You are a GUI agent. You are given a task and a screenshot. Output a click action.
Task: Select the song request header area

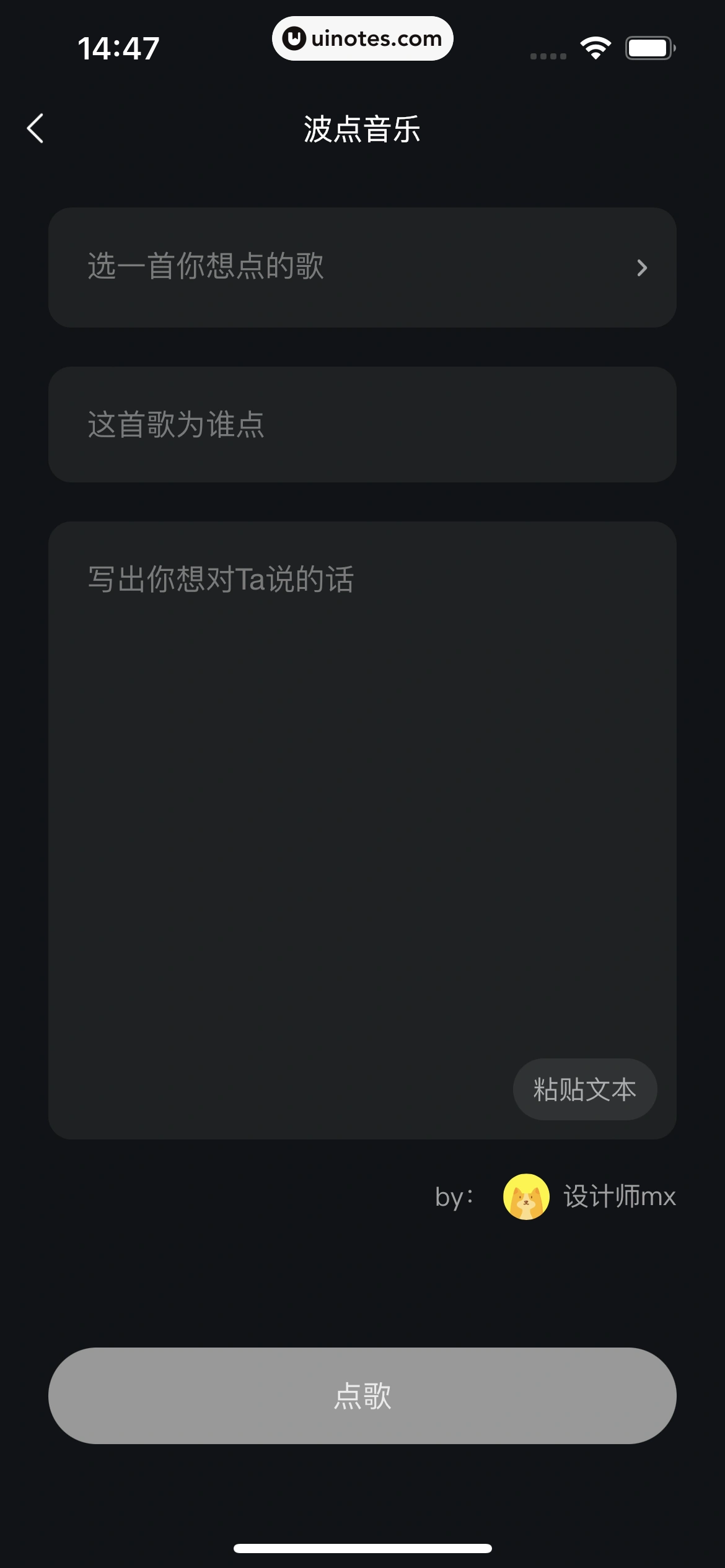coord(362,130)
